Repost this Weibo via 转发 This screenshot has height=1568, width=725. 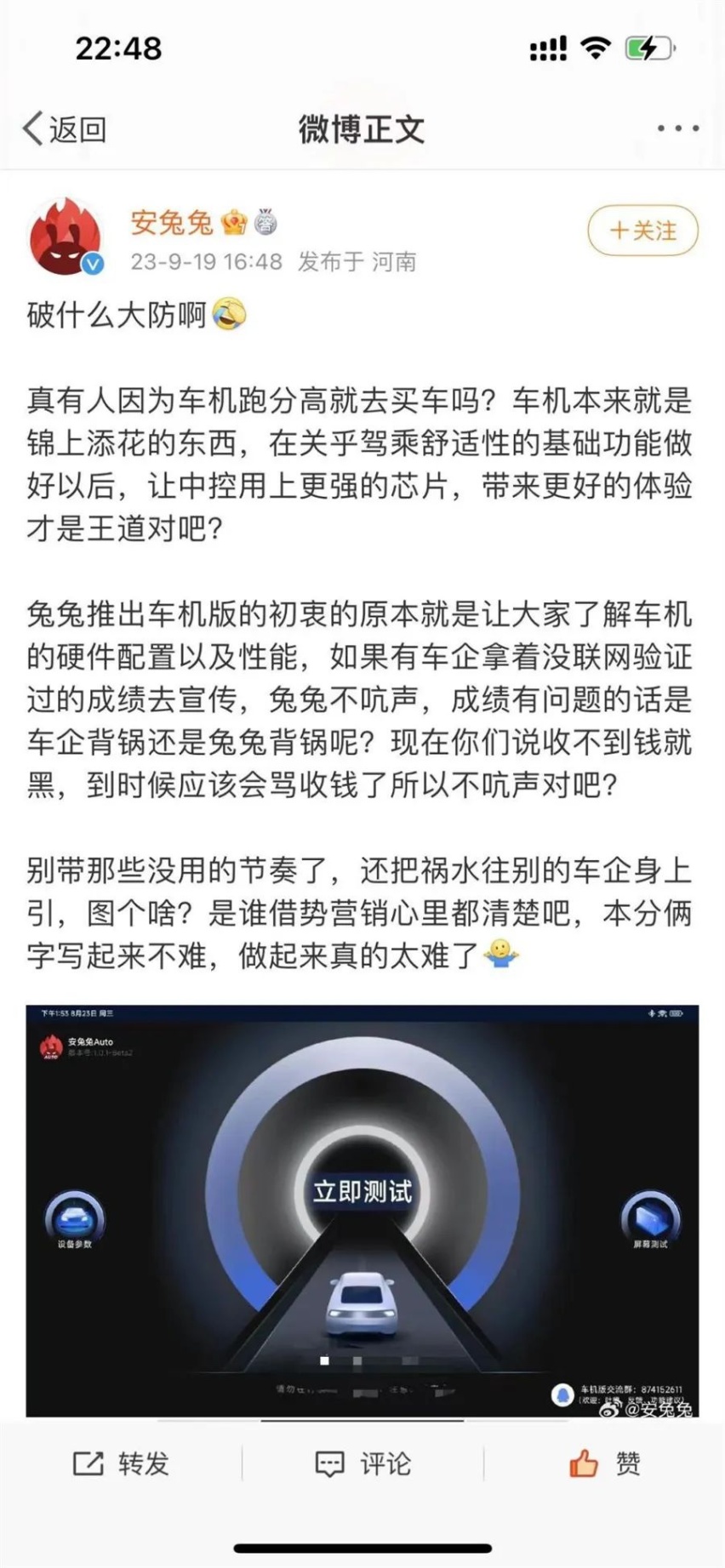coord(121,1463)
